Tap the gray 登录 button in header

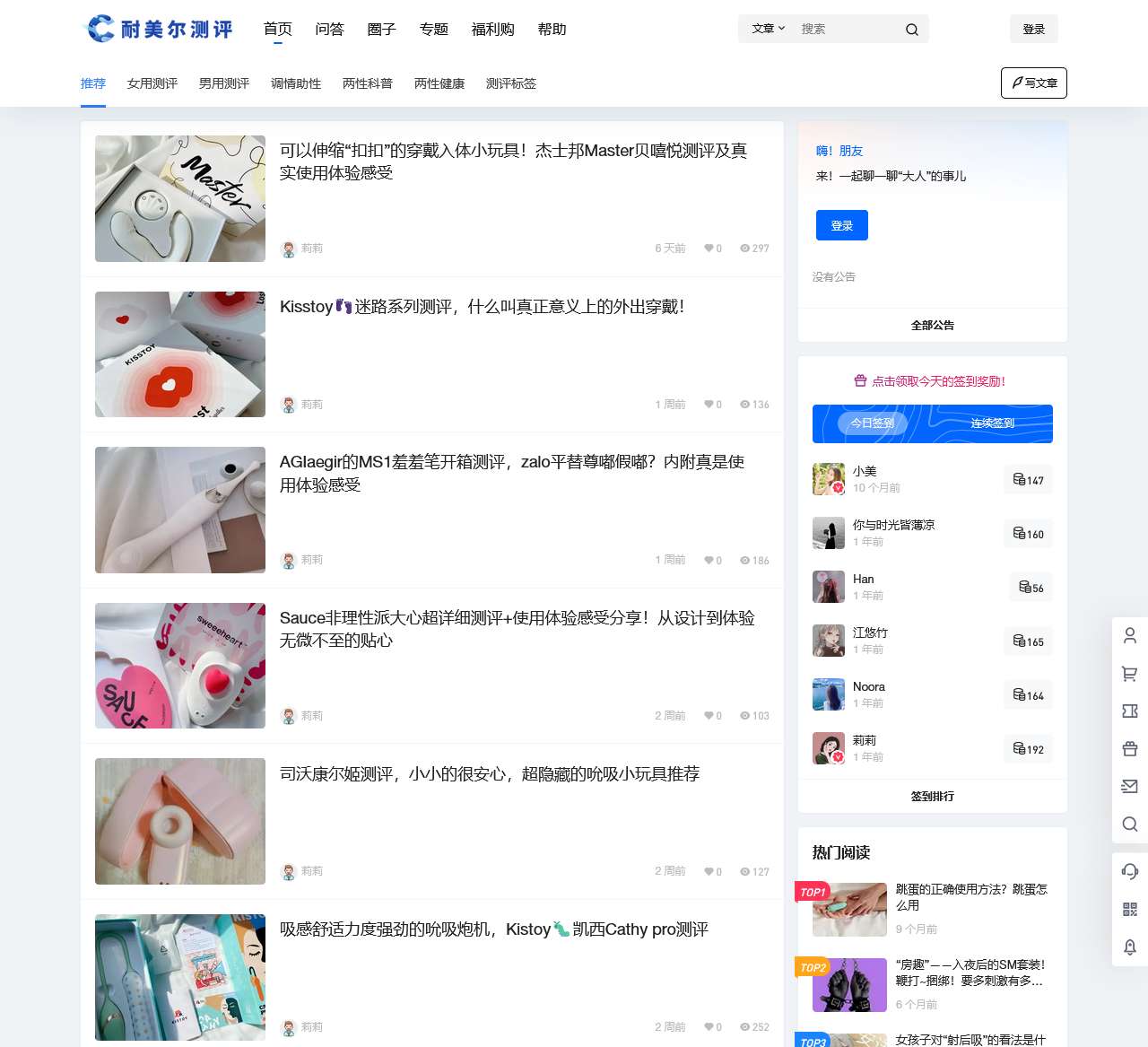(x=1033, y=29)
